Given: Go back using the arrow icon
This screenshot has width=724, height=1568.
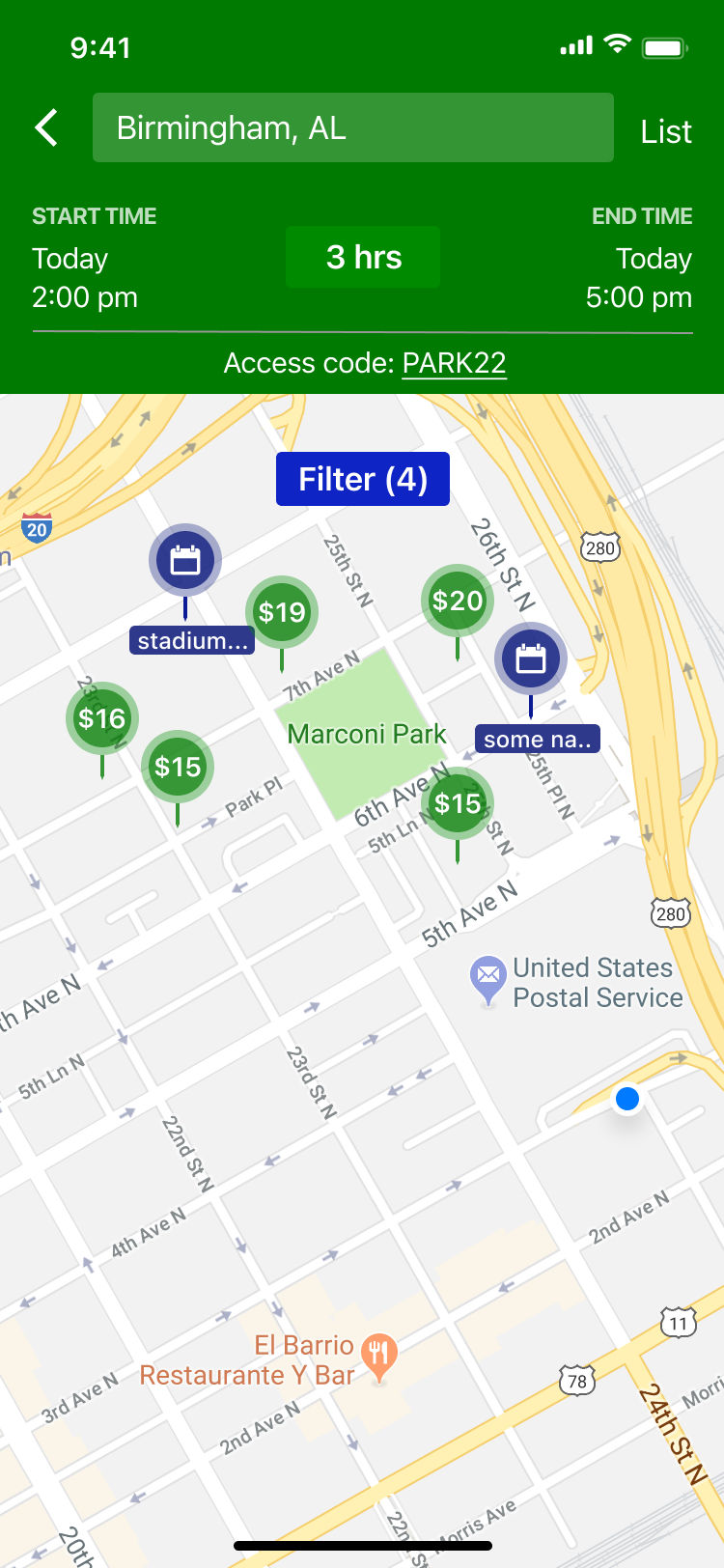Looking at the screenshot, I should coord(46,127).
